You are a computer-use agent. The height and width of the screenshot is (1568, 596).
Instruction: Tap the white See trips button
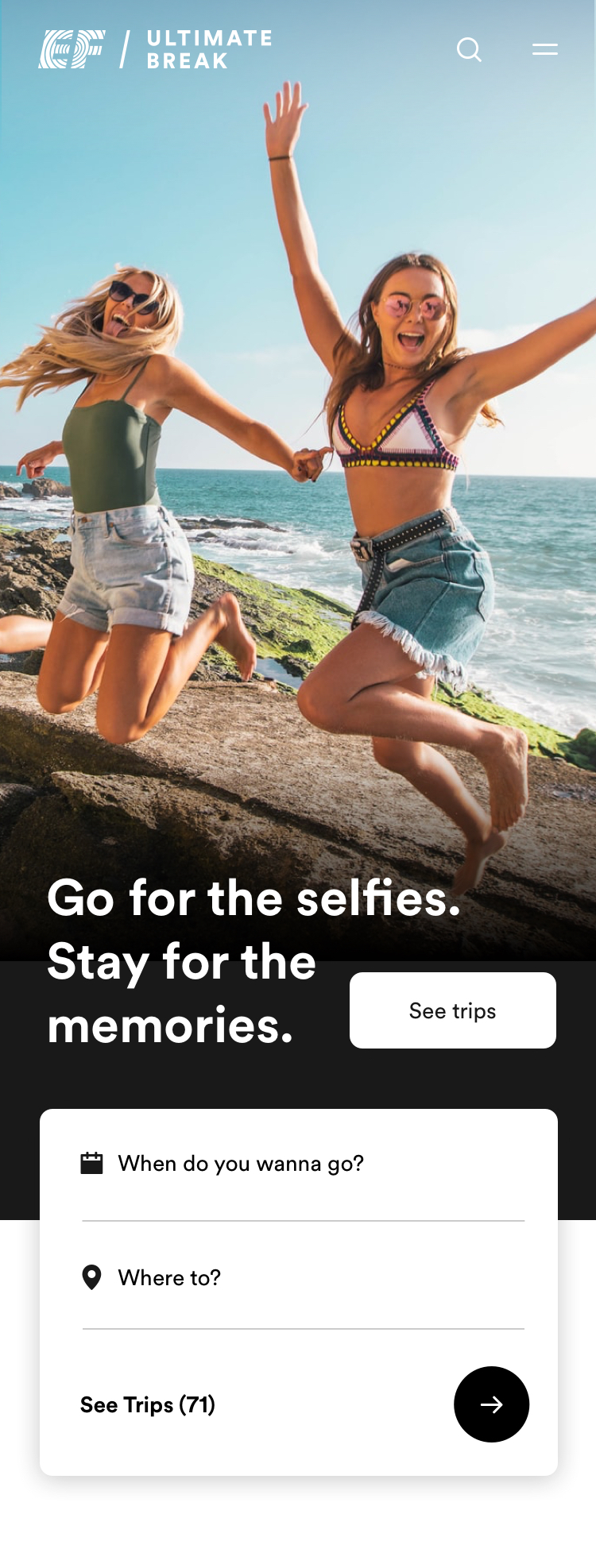[x=452, y=1010]
